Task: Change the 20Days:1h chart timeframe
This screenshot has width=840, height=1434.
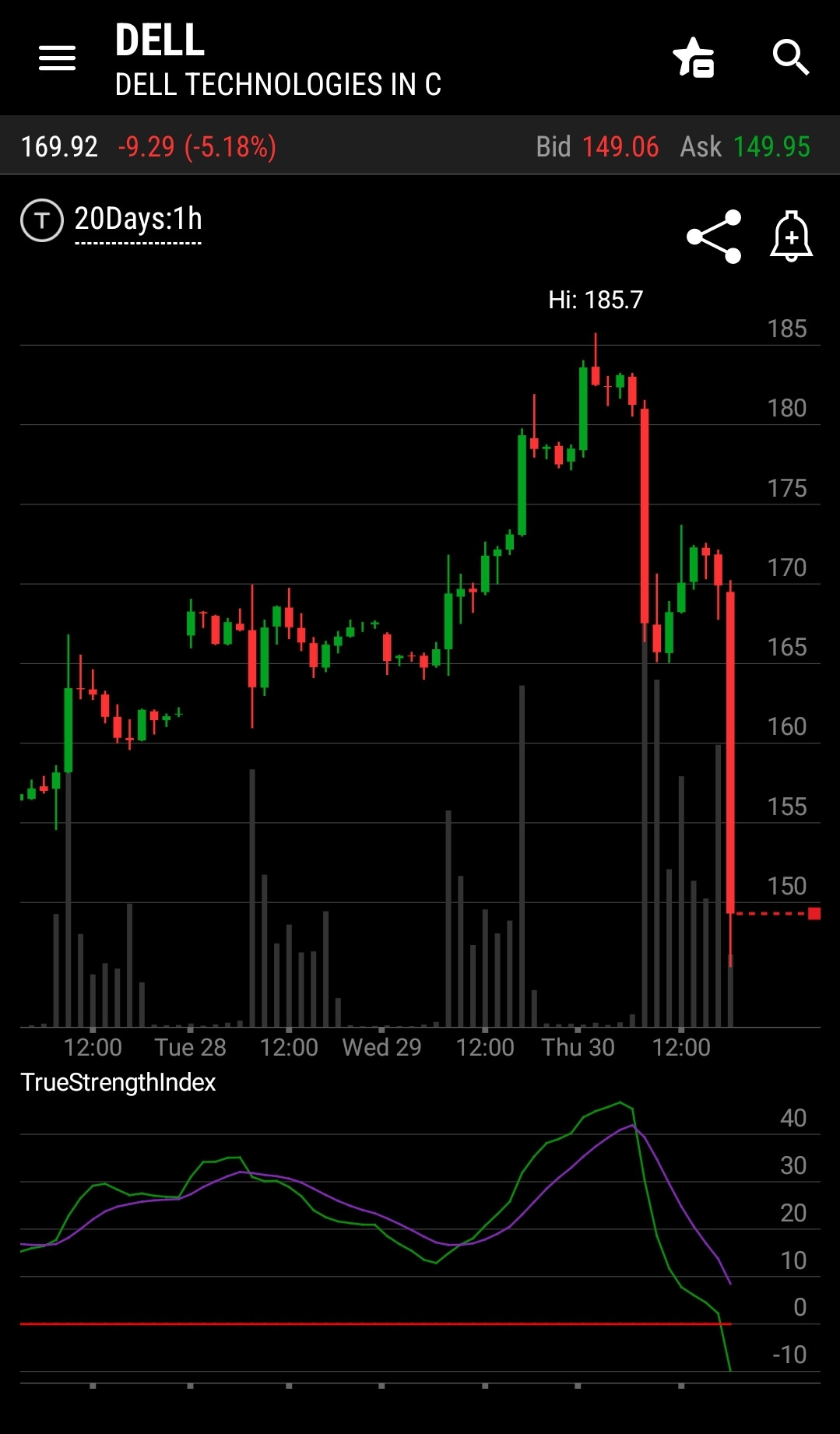Action: tap(138, 220)
